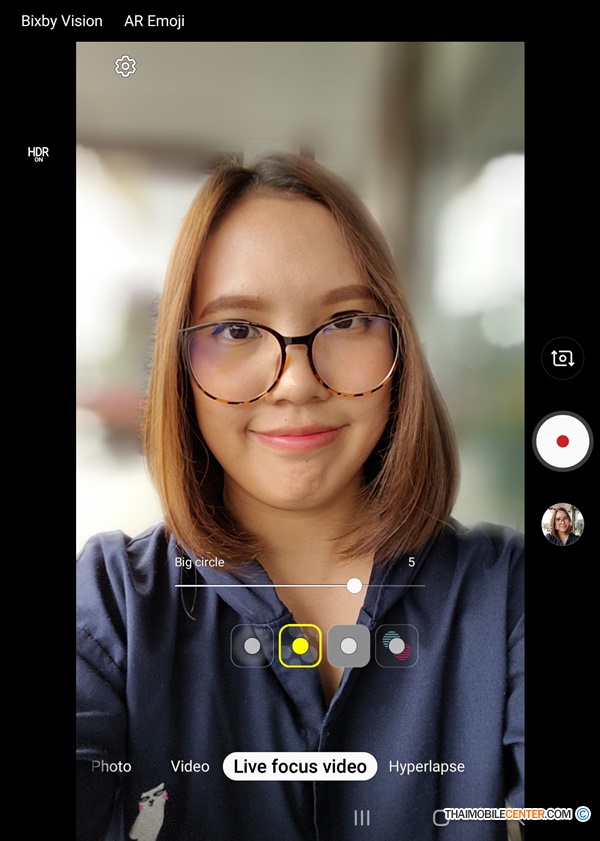Open Bixby Vision
The height and width of the screenshot is (841, 600).
click(62, 20)
